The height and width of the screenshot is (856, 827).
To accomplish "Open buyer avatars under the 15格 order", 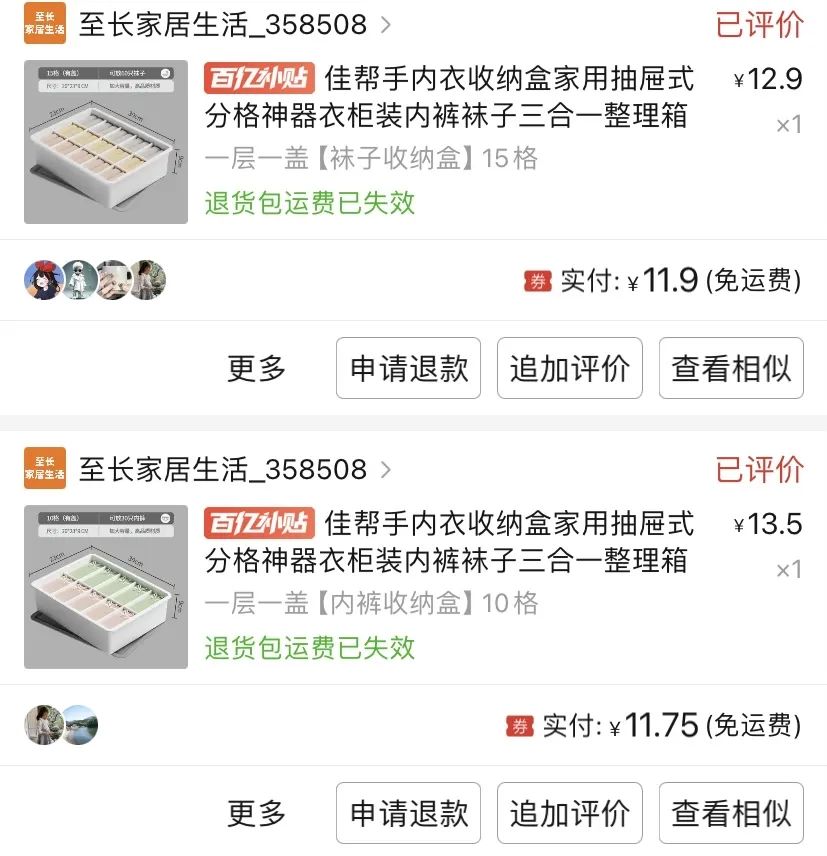I will pyautogui.click(x=95, y=281).
